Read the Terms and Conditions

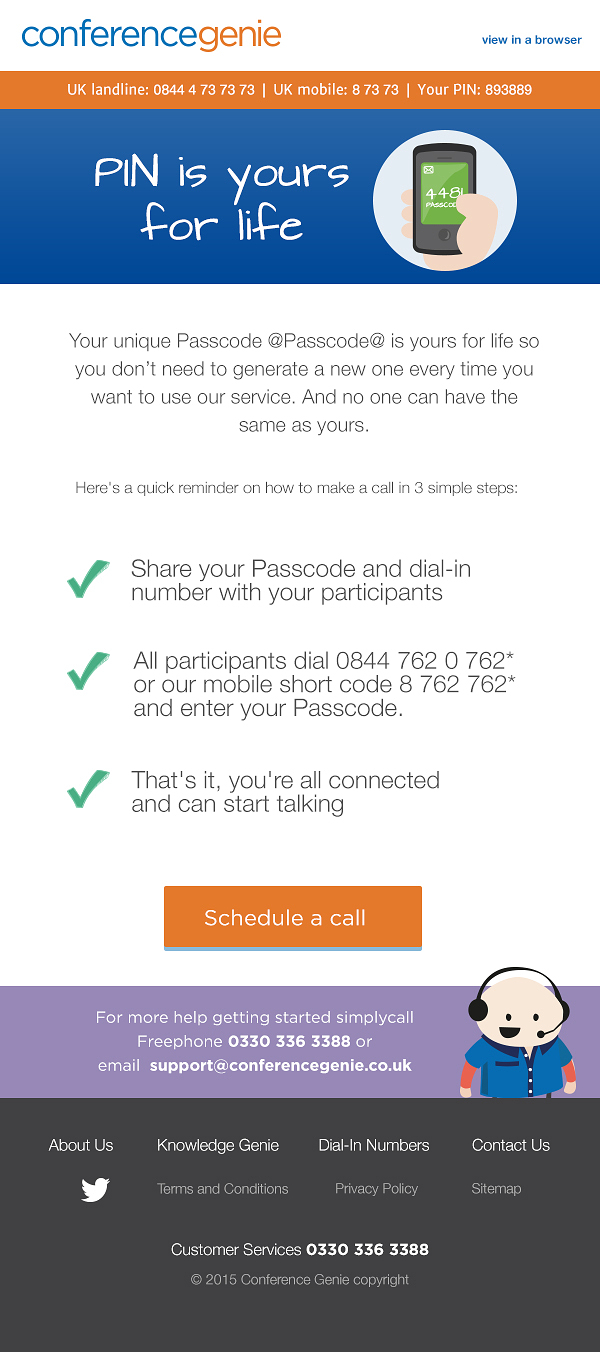[x=223, y=1189]
